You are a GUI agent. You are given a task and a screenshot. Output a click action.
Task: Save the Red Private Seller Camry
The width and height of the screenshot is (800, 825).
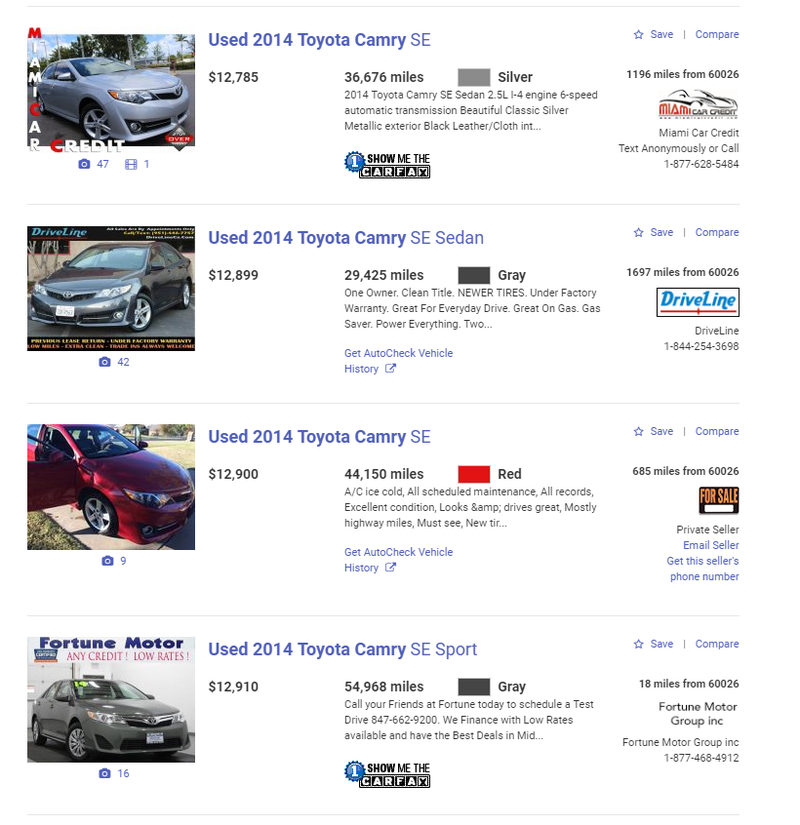pyautogui.click(x=653, y=431)
